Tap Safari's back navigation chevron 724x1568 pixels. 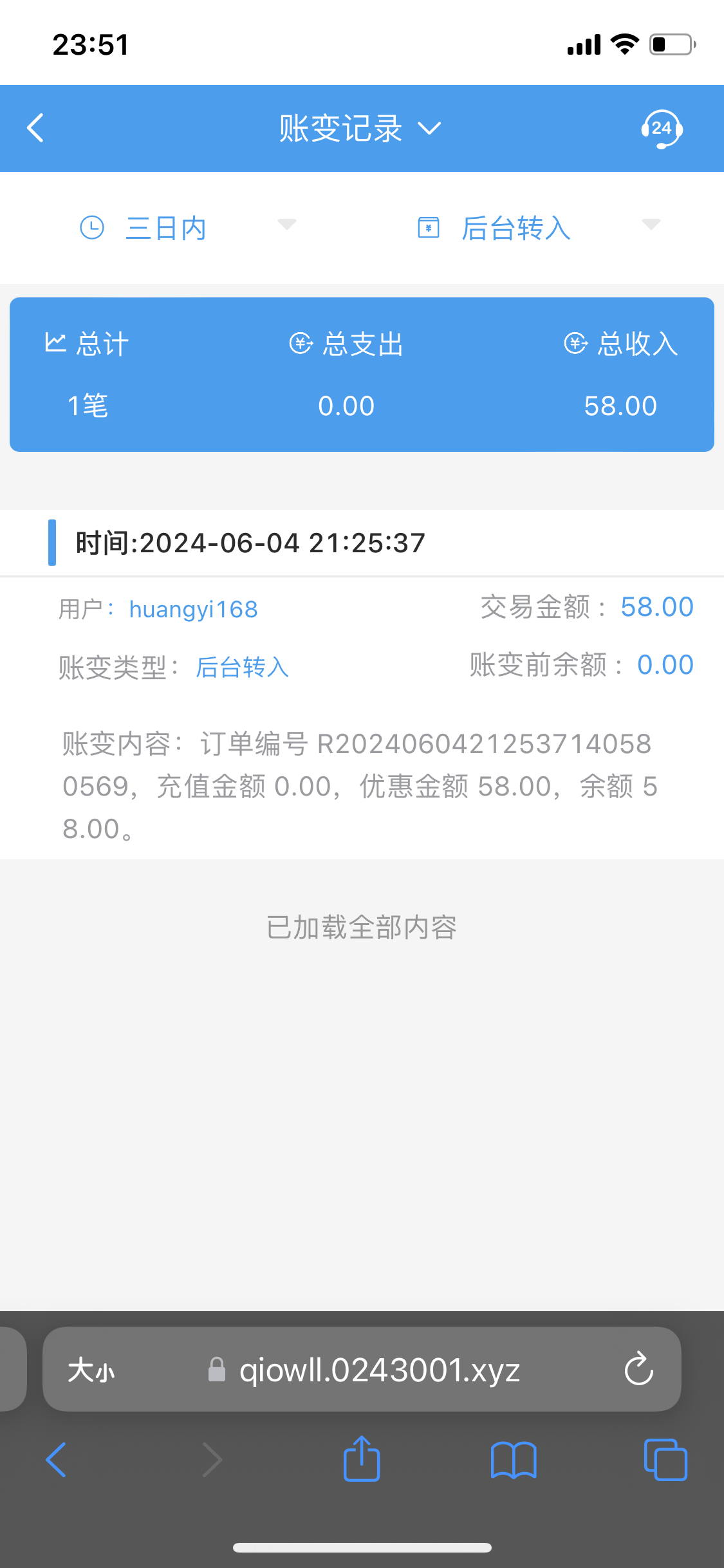[55, 1460]
